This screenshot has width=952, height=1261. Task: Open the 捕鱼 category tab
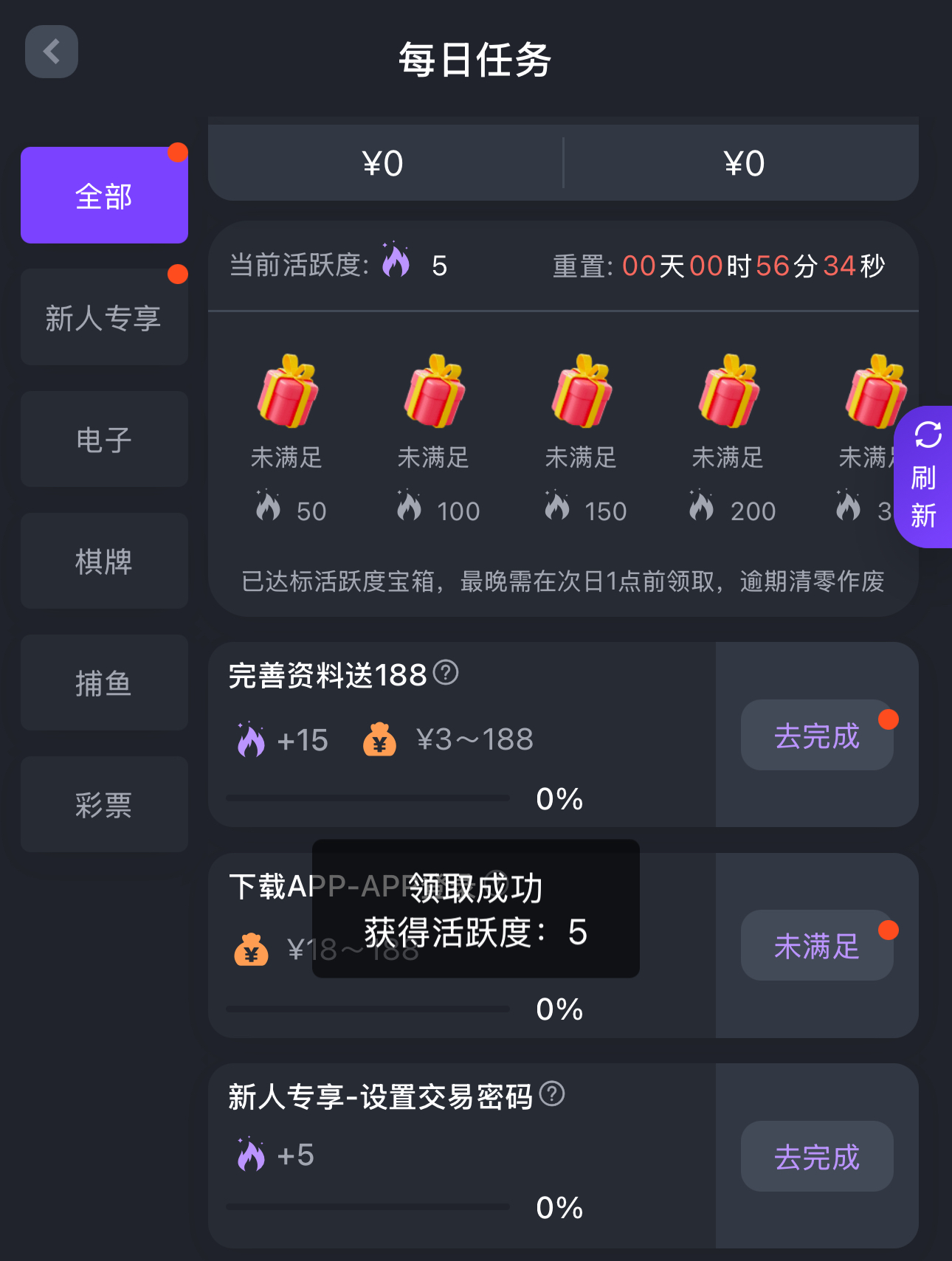point(104,683)
